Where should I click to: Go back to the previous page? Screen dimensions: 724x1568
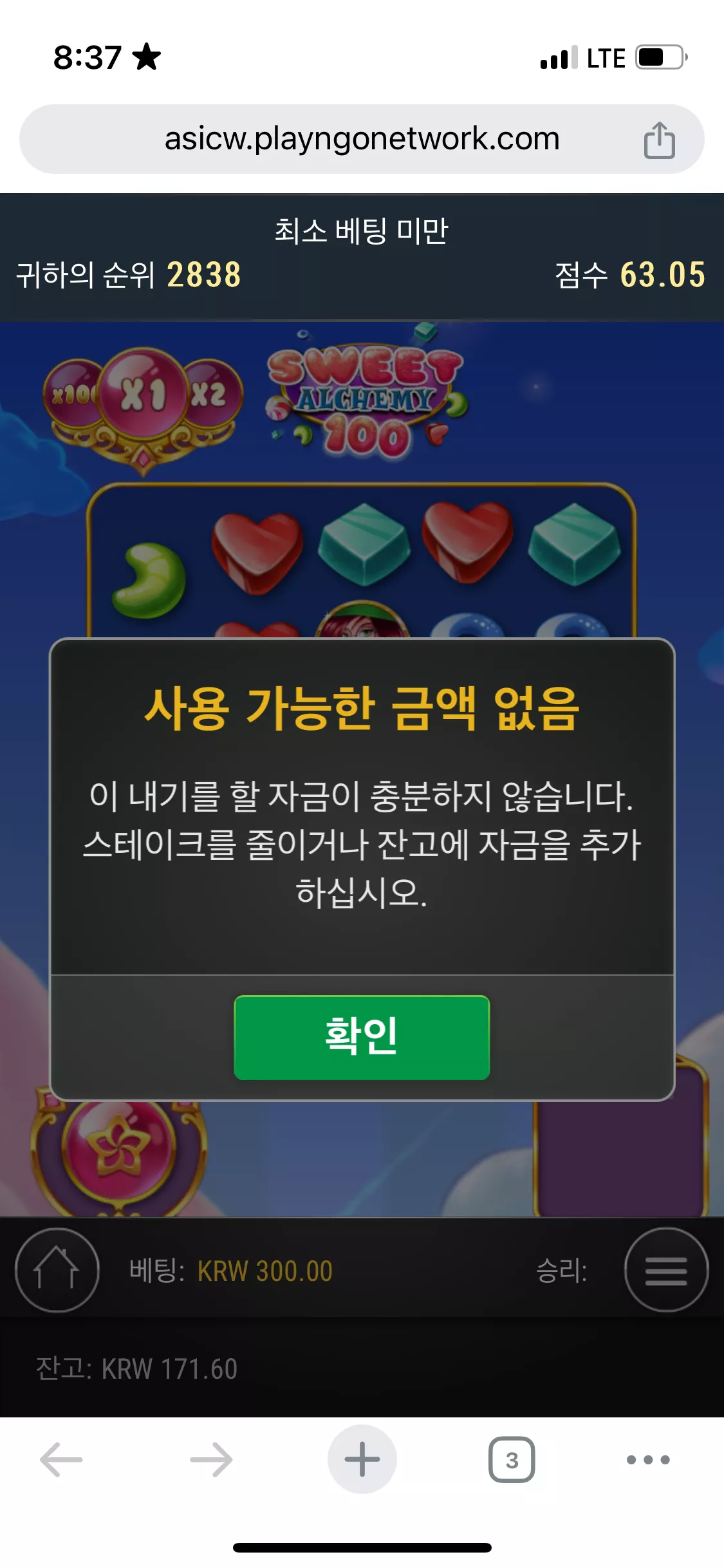point(61,1459)
